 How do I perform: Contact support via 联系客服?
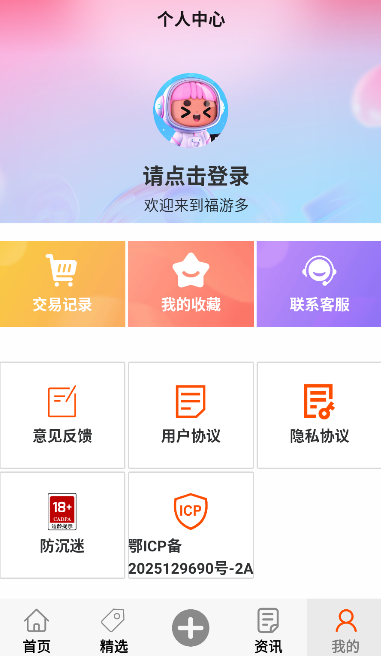(319, 284)
